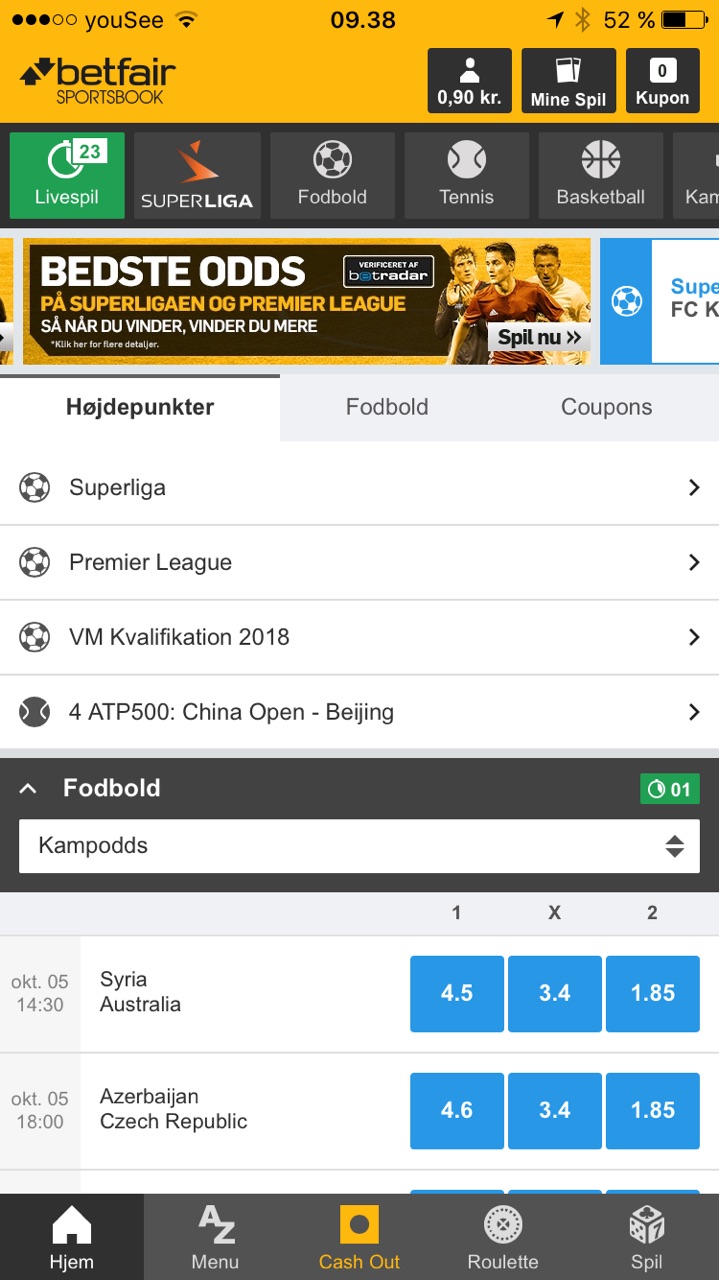Image resolution: width=719 pixels, height=1280 pixels.
Task: Switch to the Coupons tab
Action: [606, 407]
